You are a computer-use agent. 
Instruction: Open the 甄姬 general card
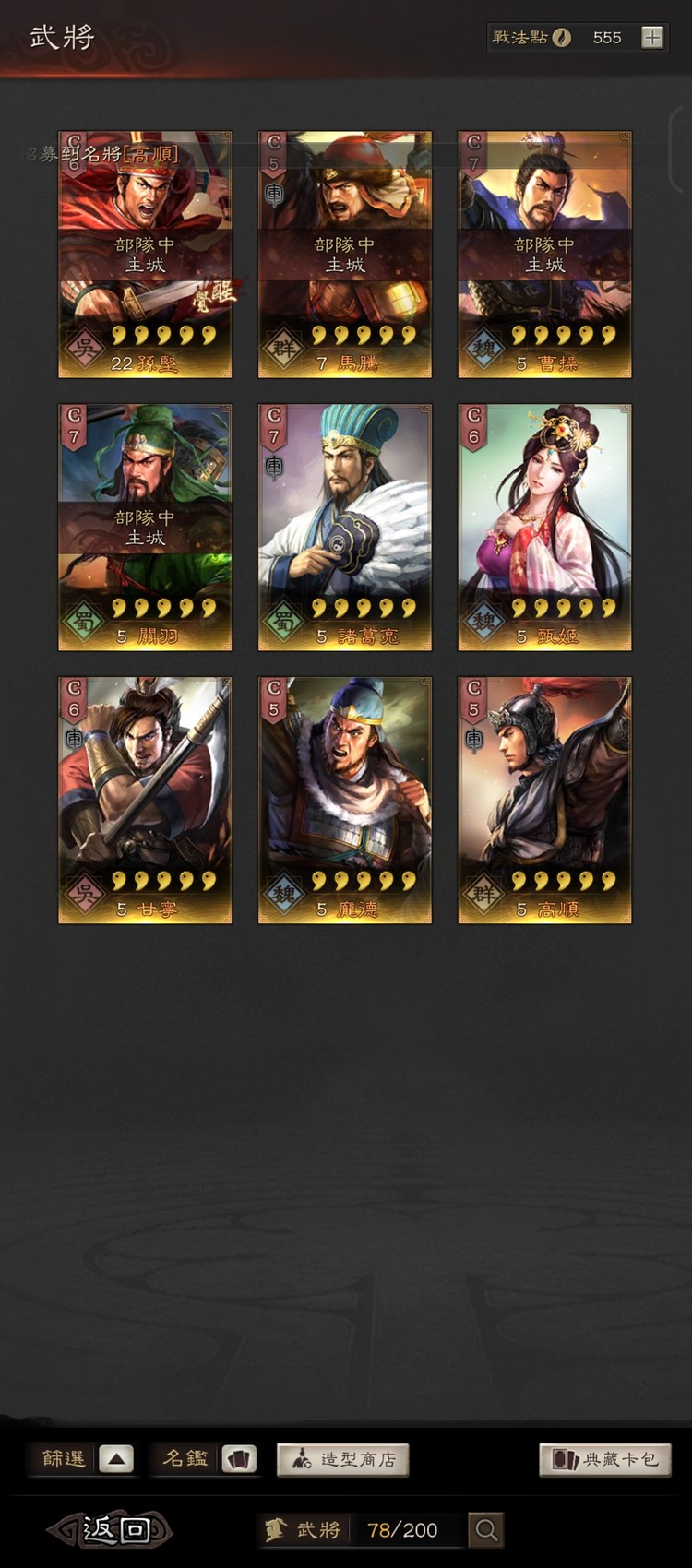[x=544, y=528]
